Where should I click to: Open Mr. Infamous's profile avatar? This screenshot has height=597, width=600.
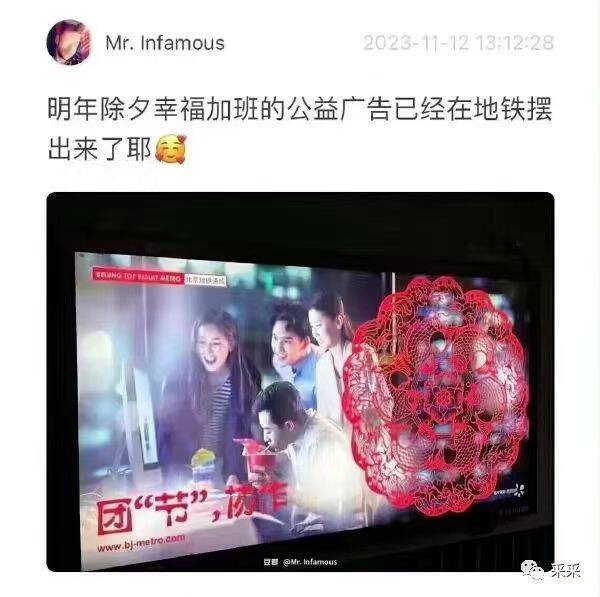point(67,43)
